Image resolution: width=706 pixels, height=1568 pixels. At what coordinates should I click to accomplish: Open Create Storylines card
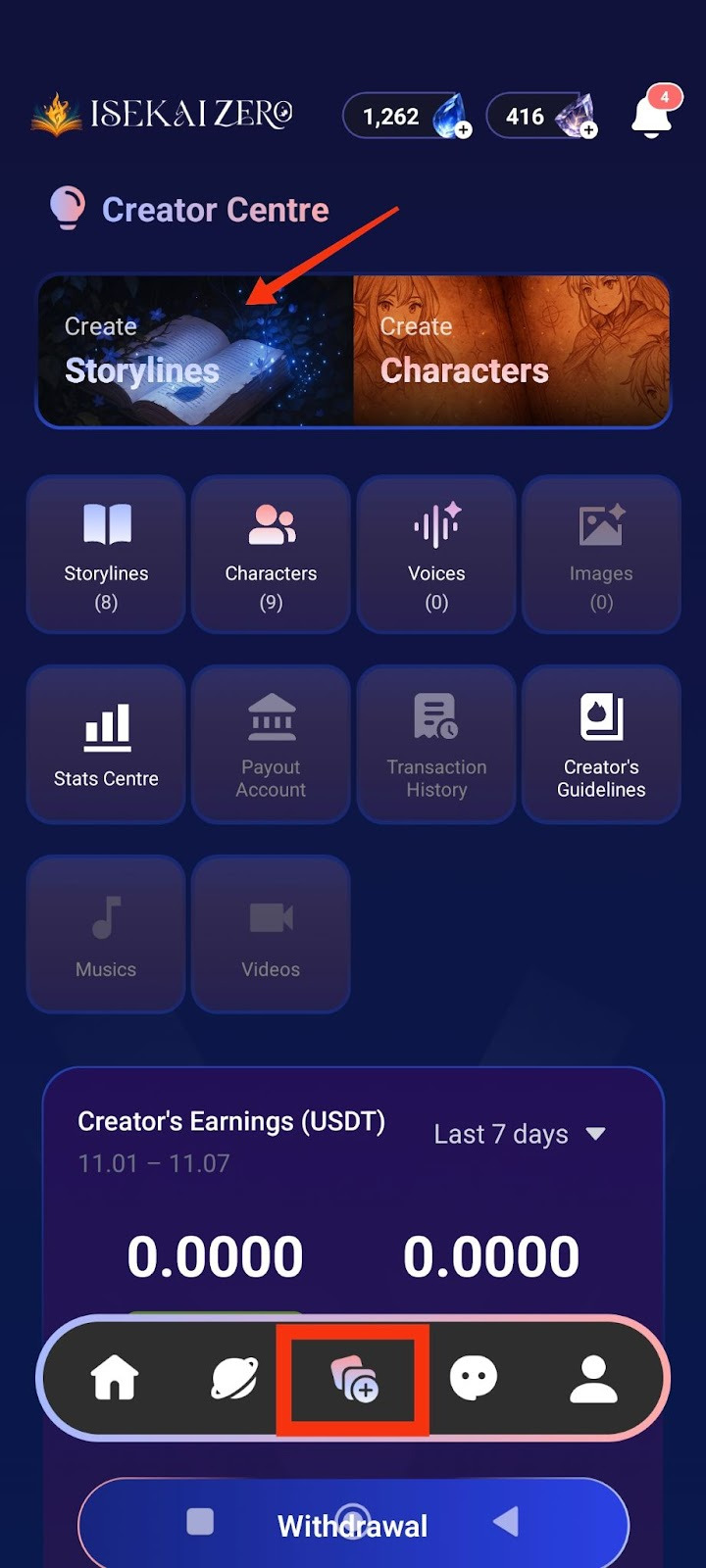pyautogui.click(x=195, y=351)
